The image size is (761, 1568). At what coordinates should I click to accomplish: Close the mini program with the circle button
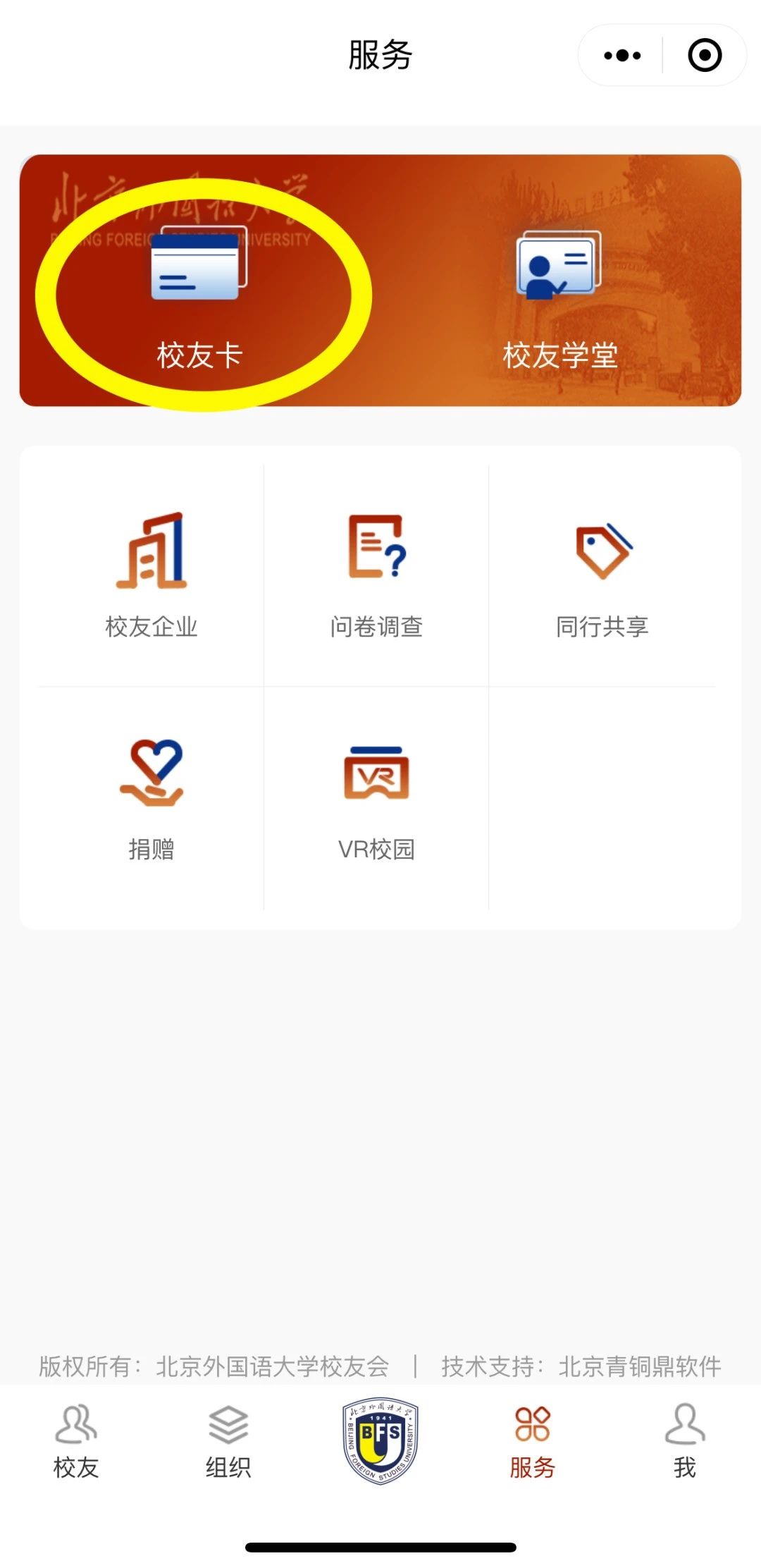pos(704,56)
